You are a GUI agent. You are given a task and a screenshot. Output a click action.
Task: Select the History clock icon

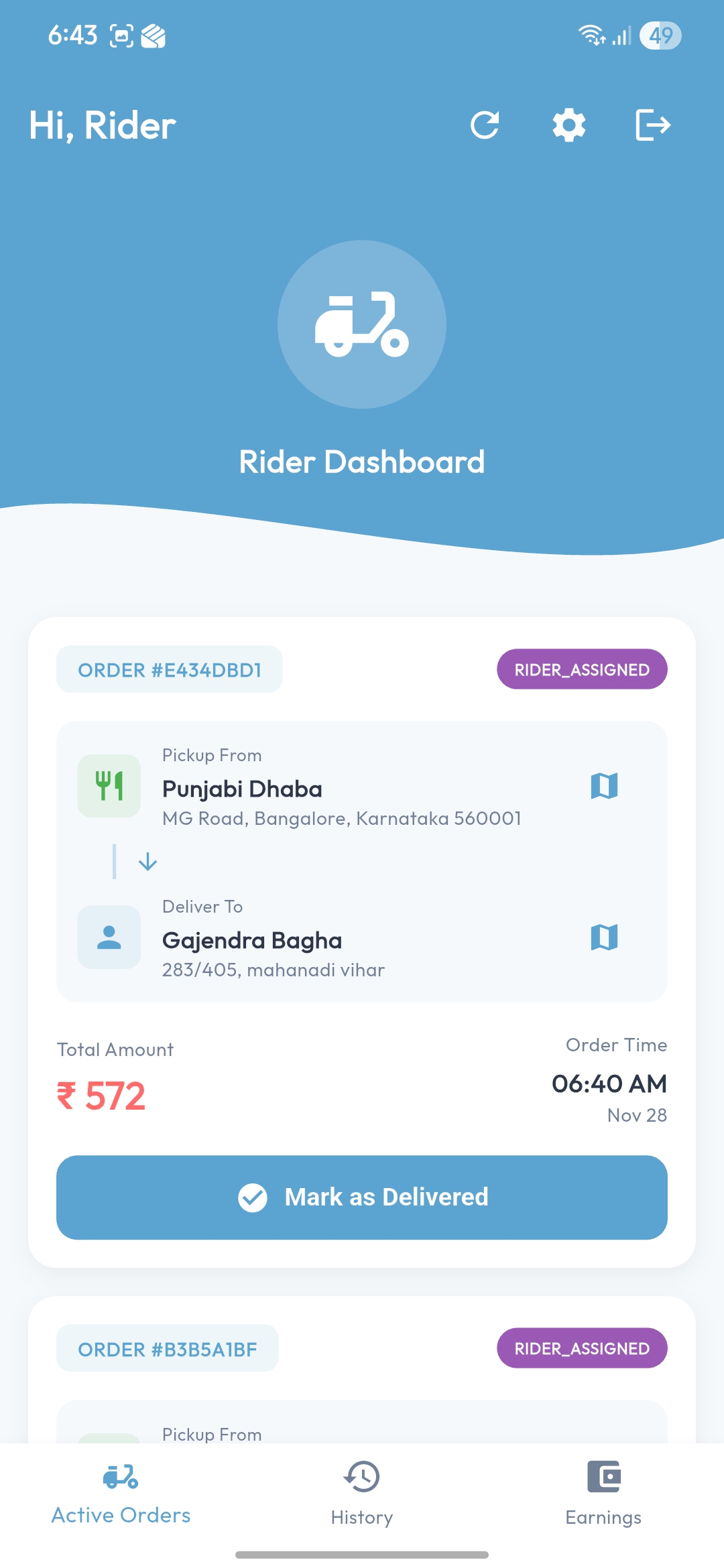tap(362, 1477)
